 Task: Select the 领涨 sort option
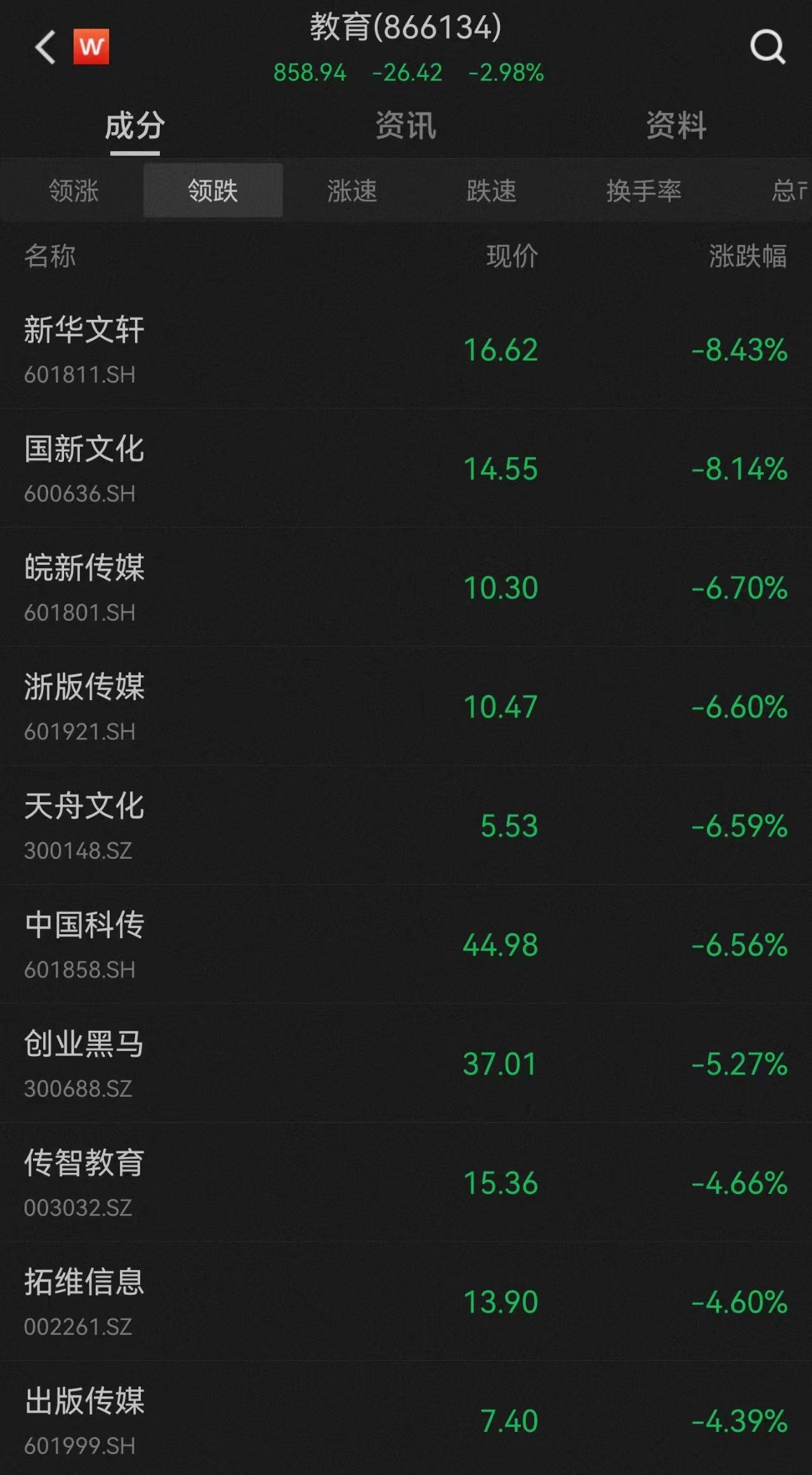[74, 190]
